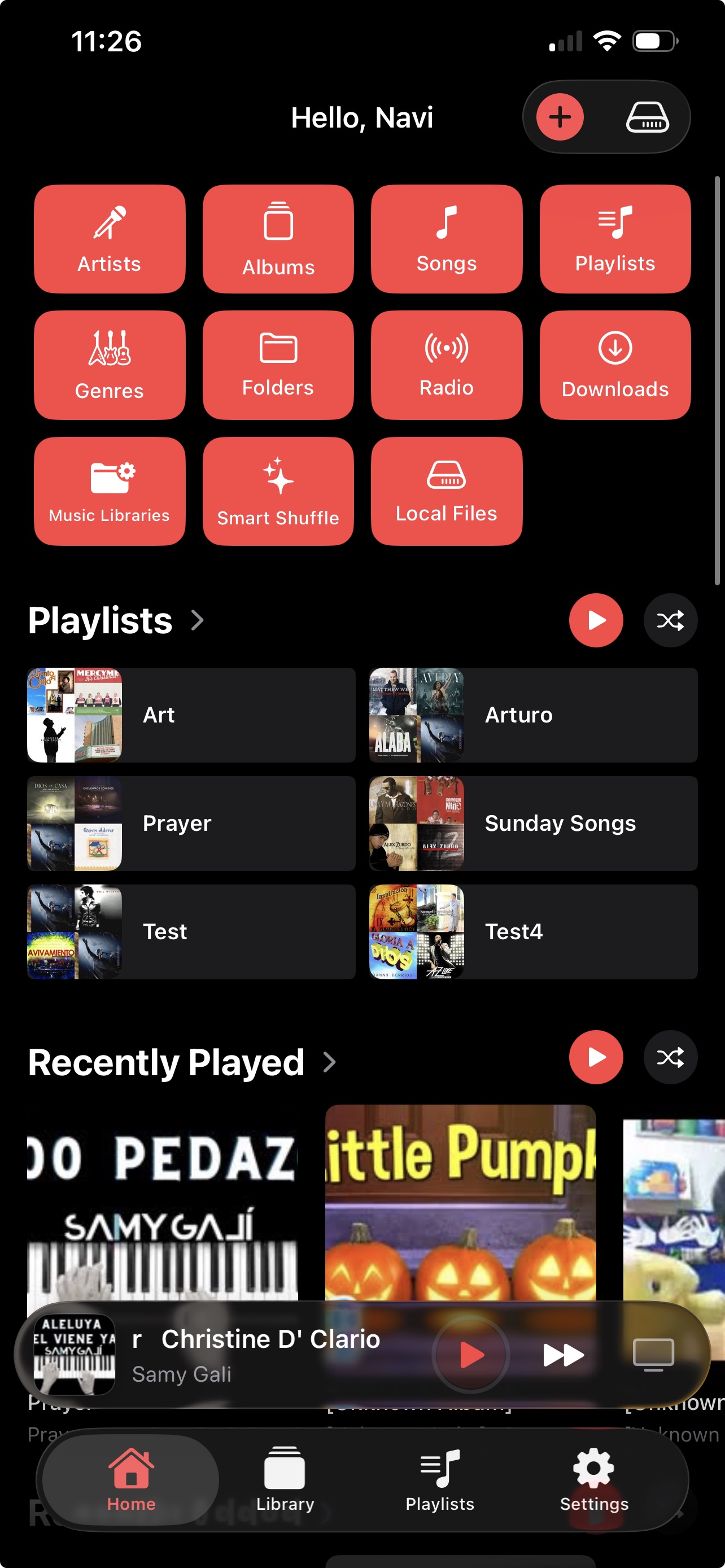The image size is (725, 1568).
Task: Open the Artists section
Action: (110, 239)
